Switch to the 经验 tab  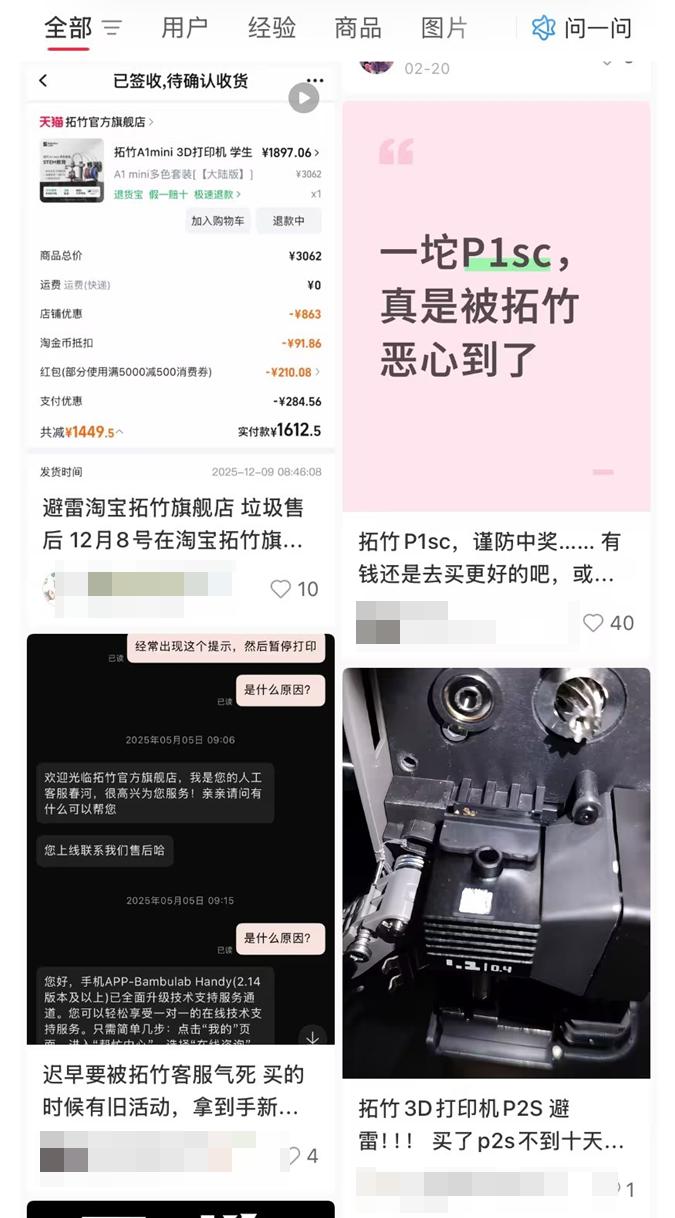pos(271,28)
